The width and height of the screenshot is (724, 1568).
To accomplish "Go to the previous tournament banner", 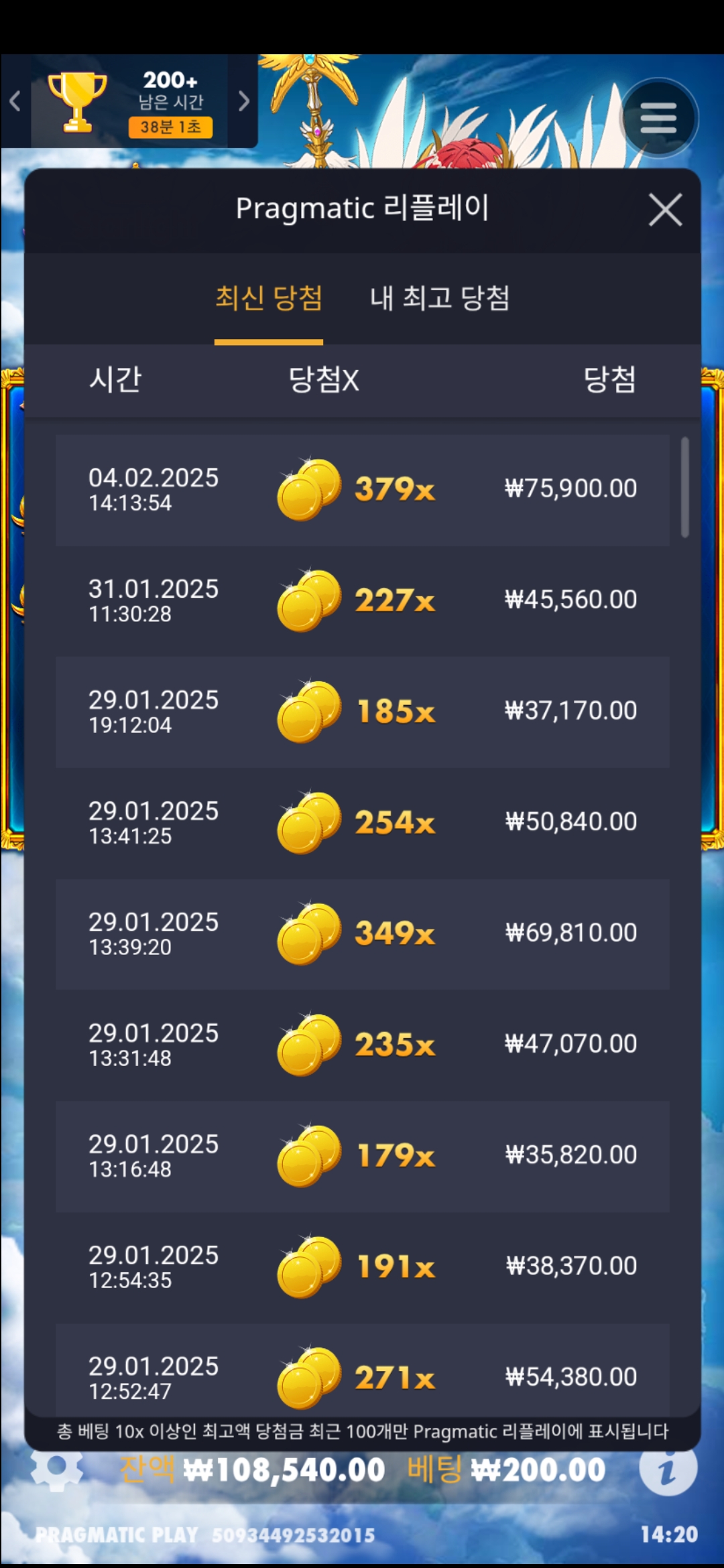I will pyautogui.click(x=15, y=101).
